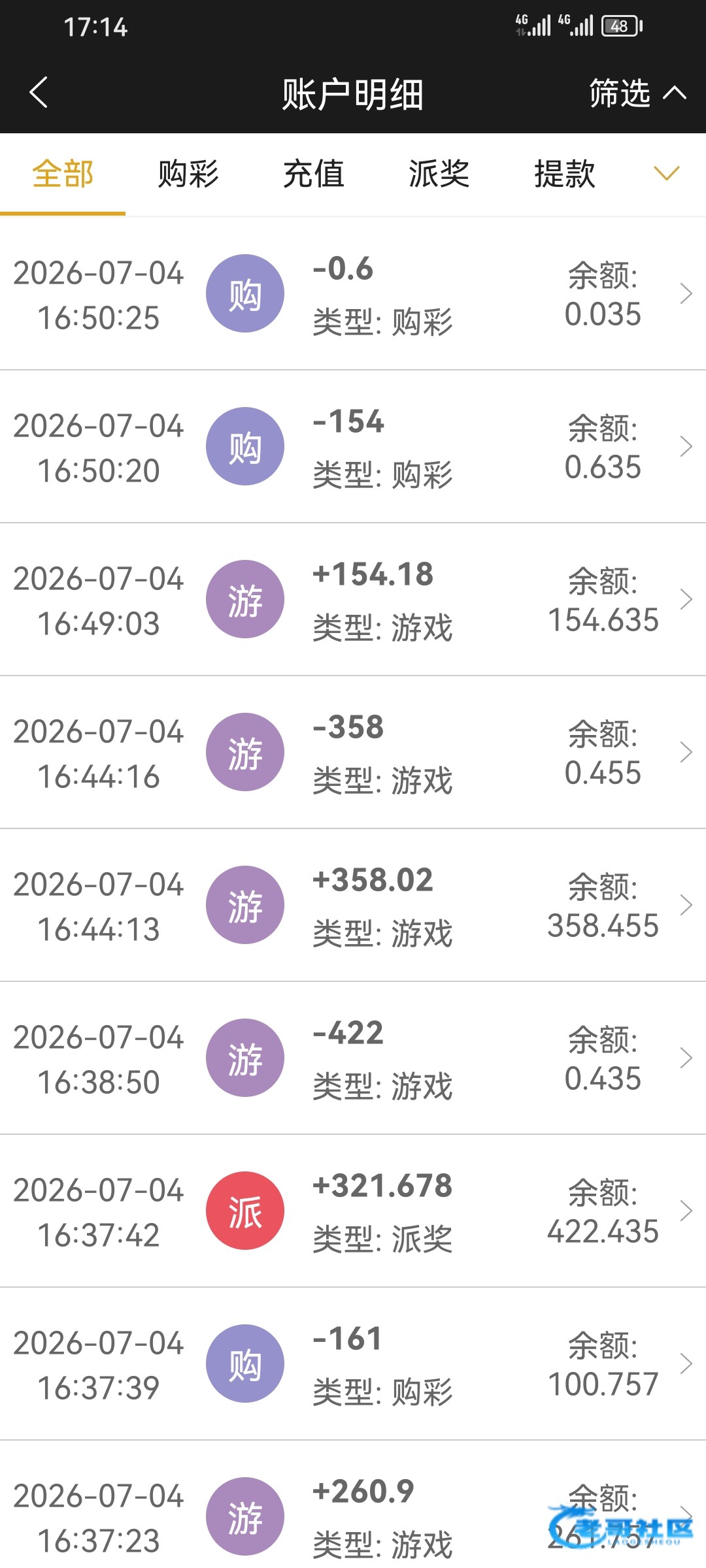
Task: Select the 充值 tab
Action: pos(314,174)
